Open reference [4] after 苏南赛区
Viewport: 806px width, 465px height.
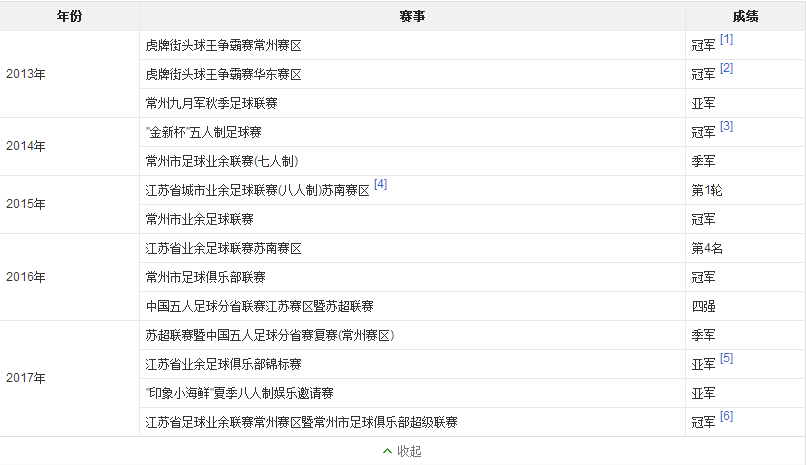[380, 185]
